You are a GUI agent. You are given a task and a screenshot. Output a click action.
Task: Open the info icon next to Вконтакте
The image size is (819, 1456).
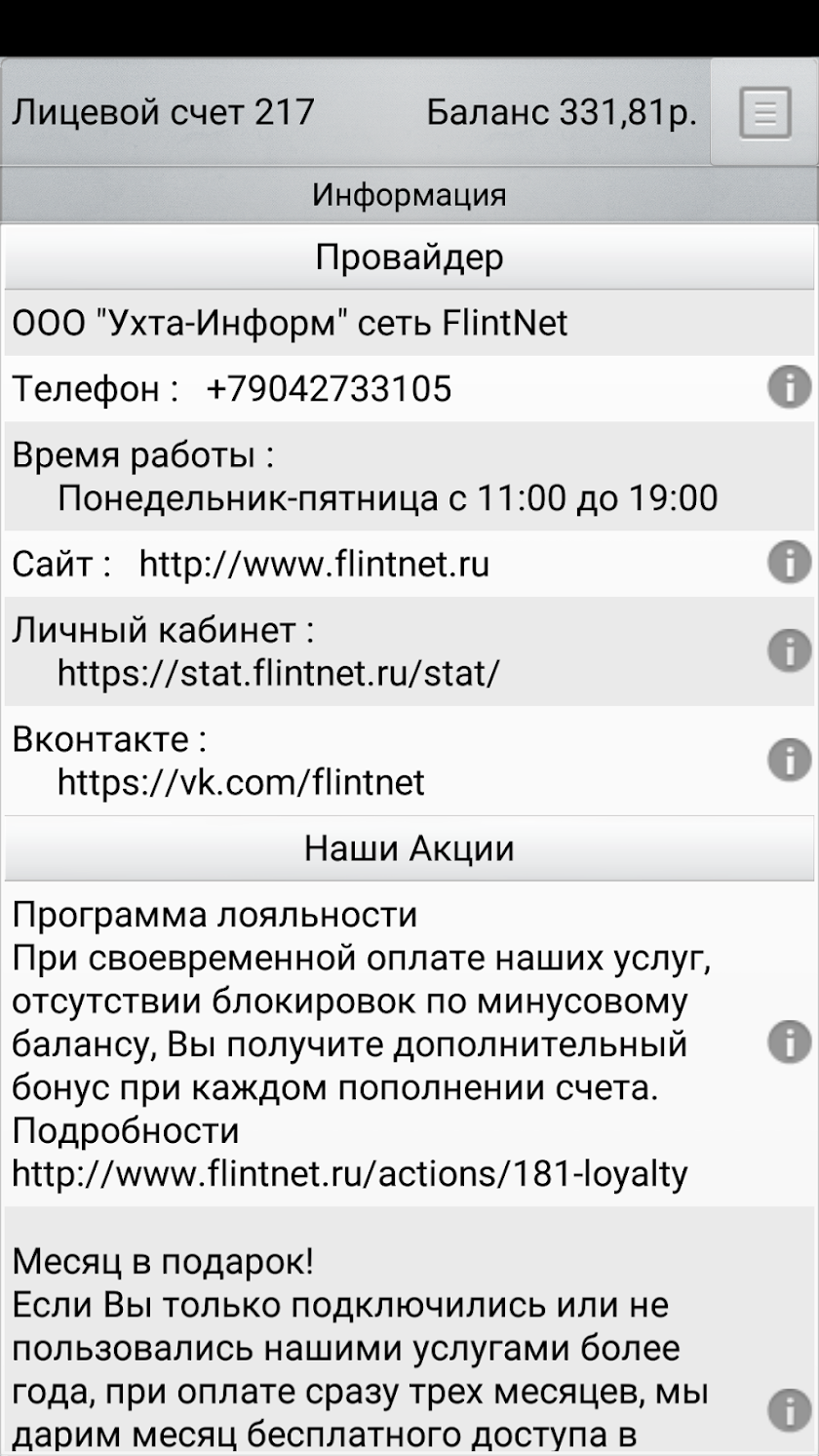[x=789, y=760]
